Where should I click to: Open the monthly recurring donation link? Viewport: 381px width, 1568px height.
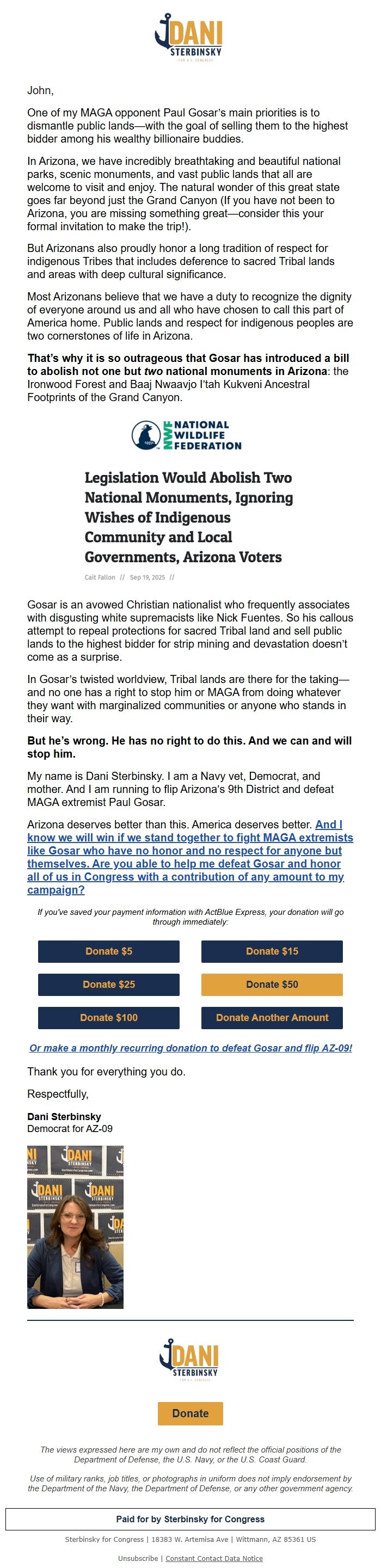pyautogui.click(x=190, y=1048)
